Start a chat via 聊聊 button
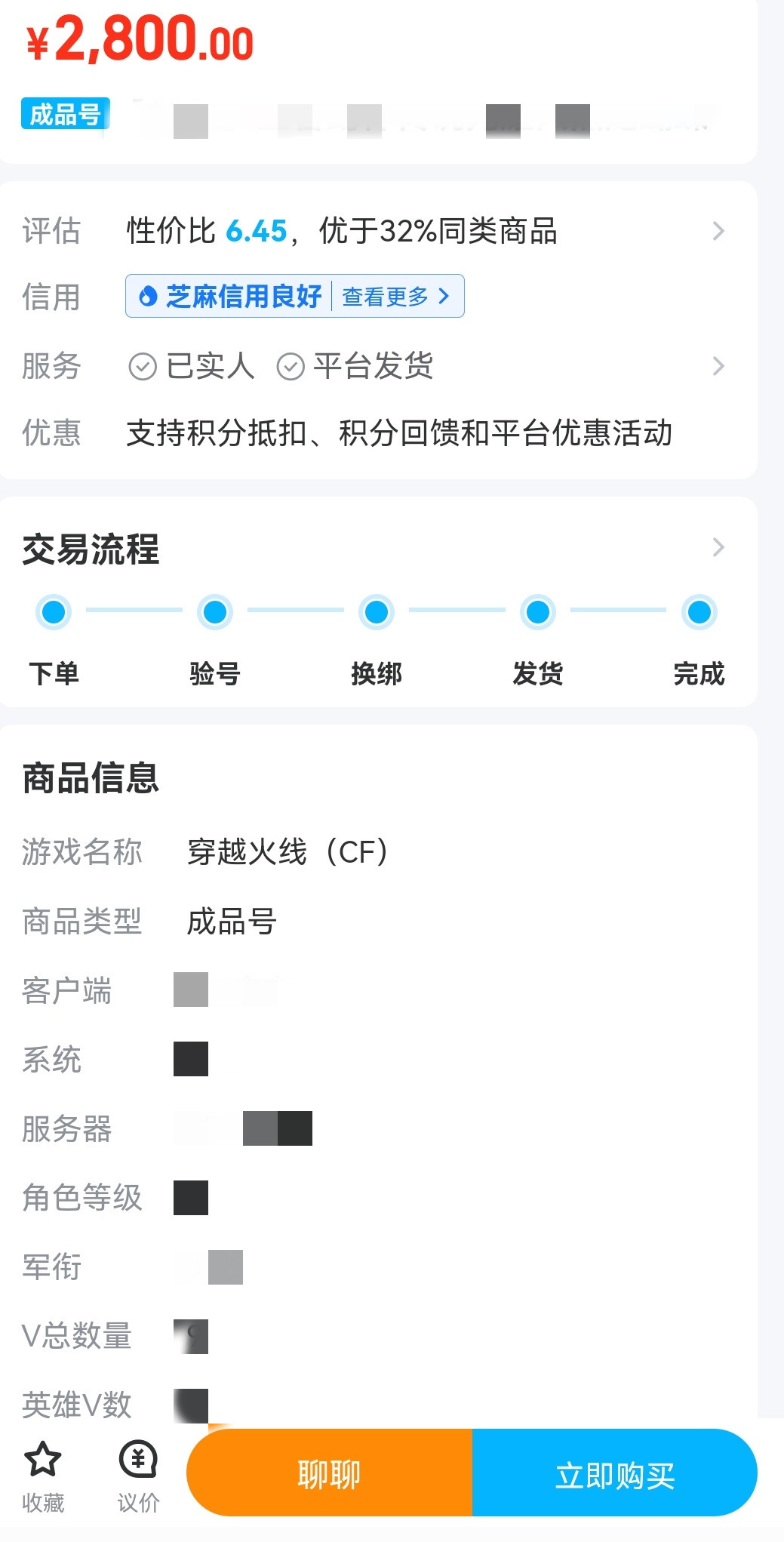This screenshot has width=784, height=1542. pos(330,1473)
